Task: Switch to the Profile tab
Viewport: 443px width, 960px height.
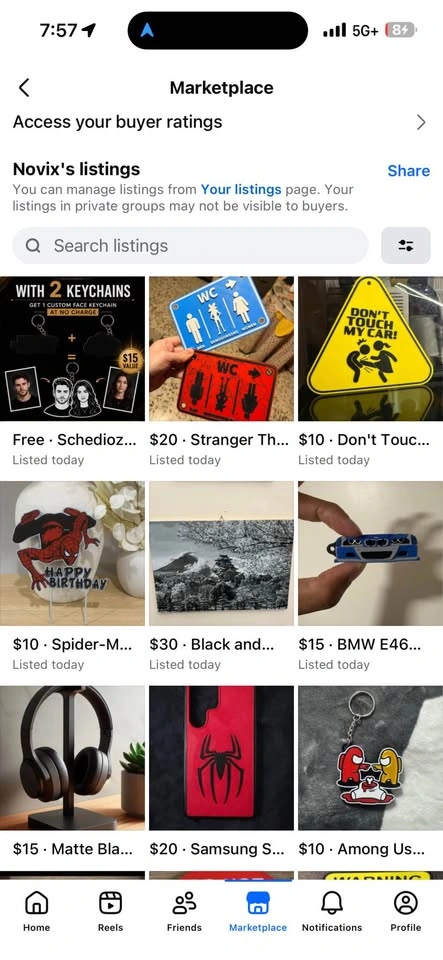Action: tap(406, 911)
